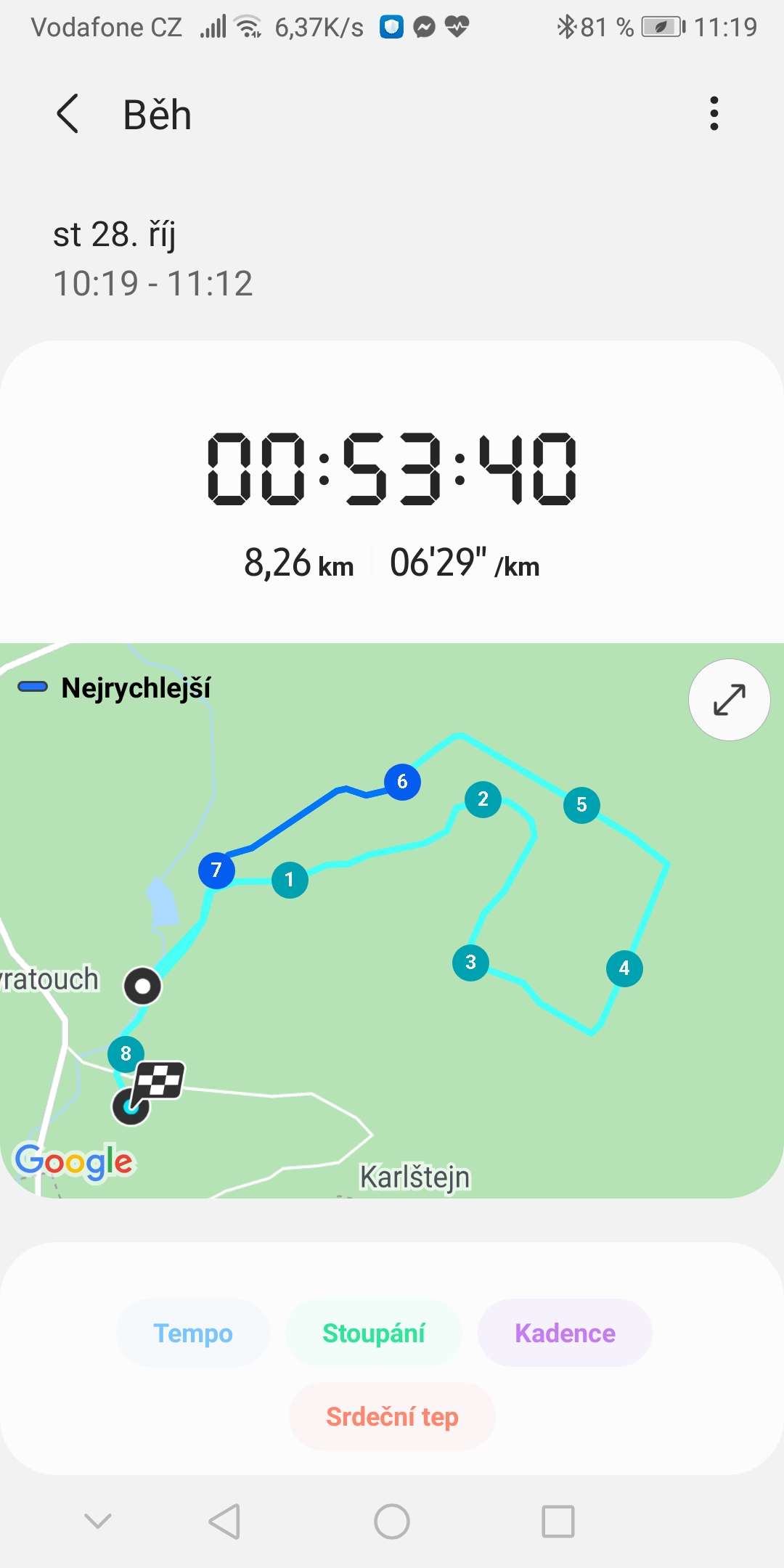View the Kadence chart
The height and width of the screenshot is (1568, 784).
[x=565, y=1334]
